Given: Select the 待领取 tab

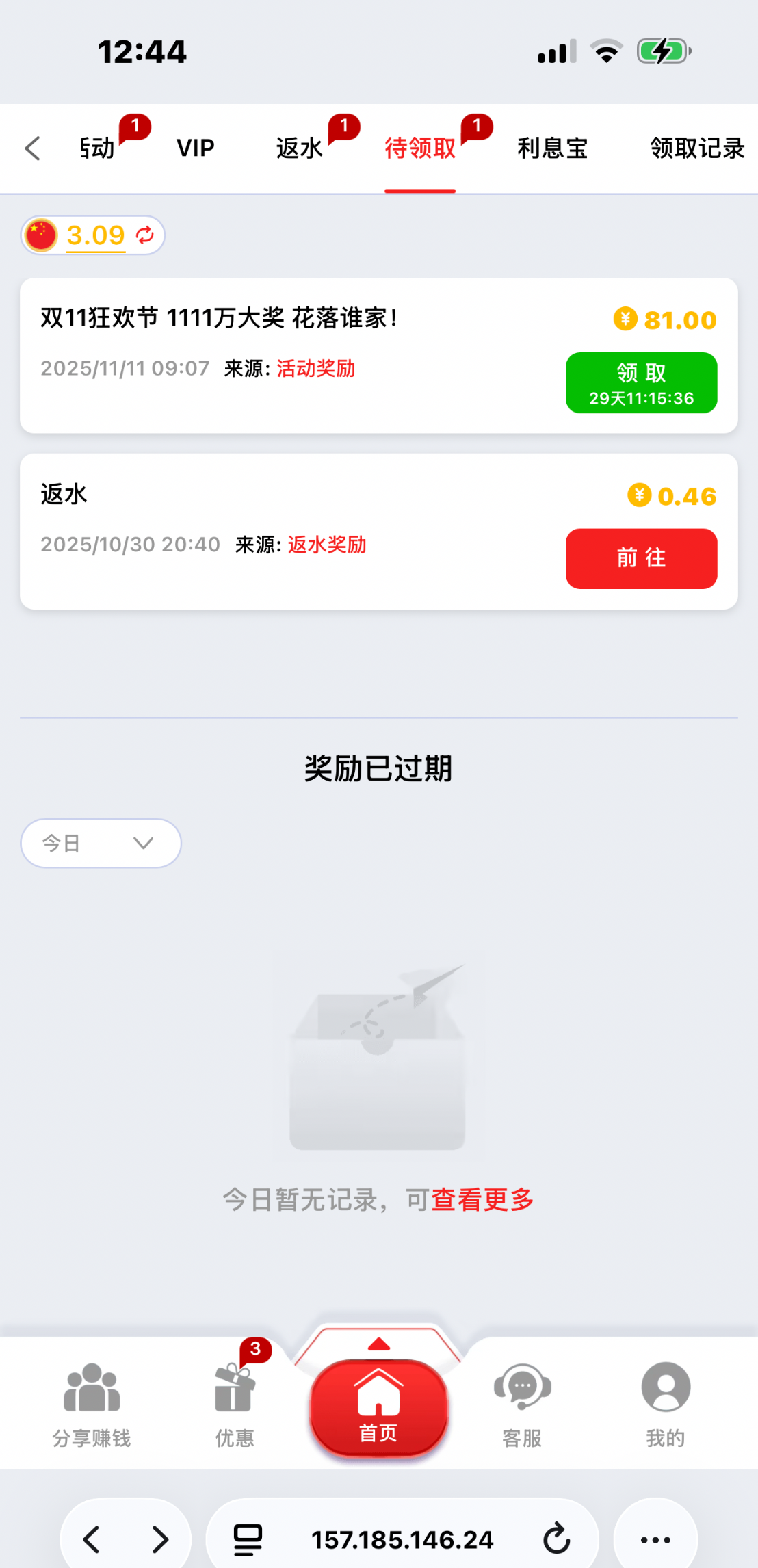Looking at the screenshot, I should (420, 148).
